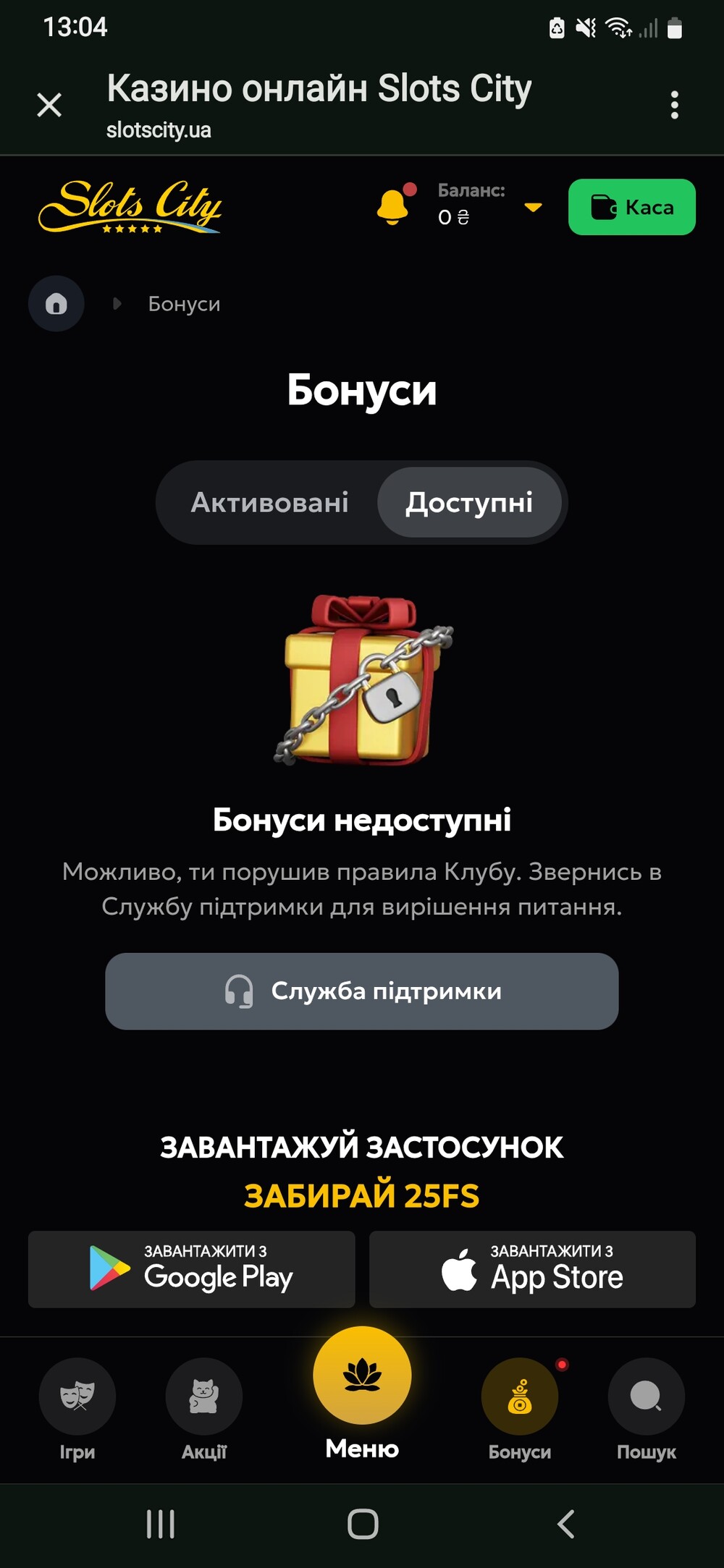Screen dimensions: 724x1568
Task: Contact Служба підтримки support
Action: (x=362, y=991)
